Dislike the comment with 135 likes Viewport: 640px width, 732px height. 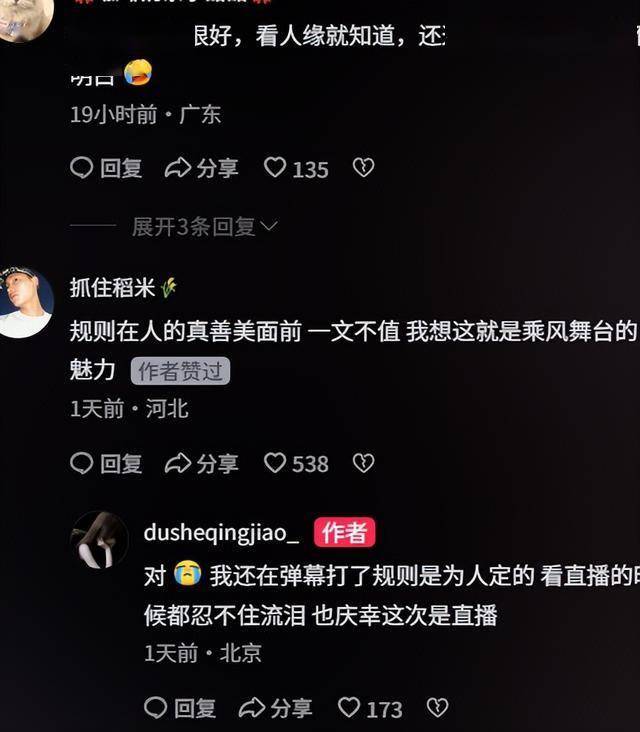pyautogui.click(x=363, y=168)
